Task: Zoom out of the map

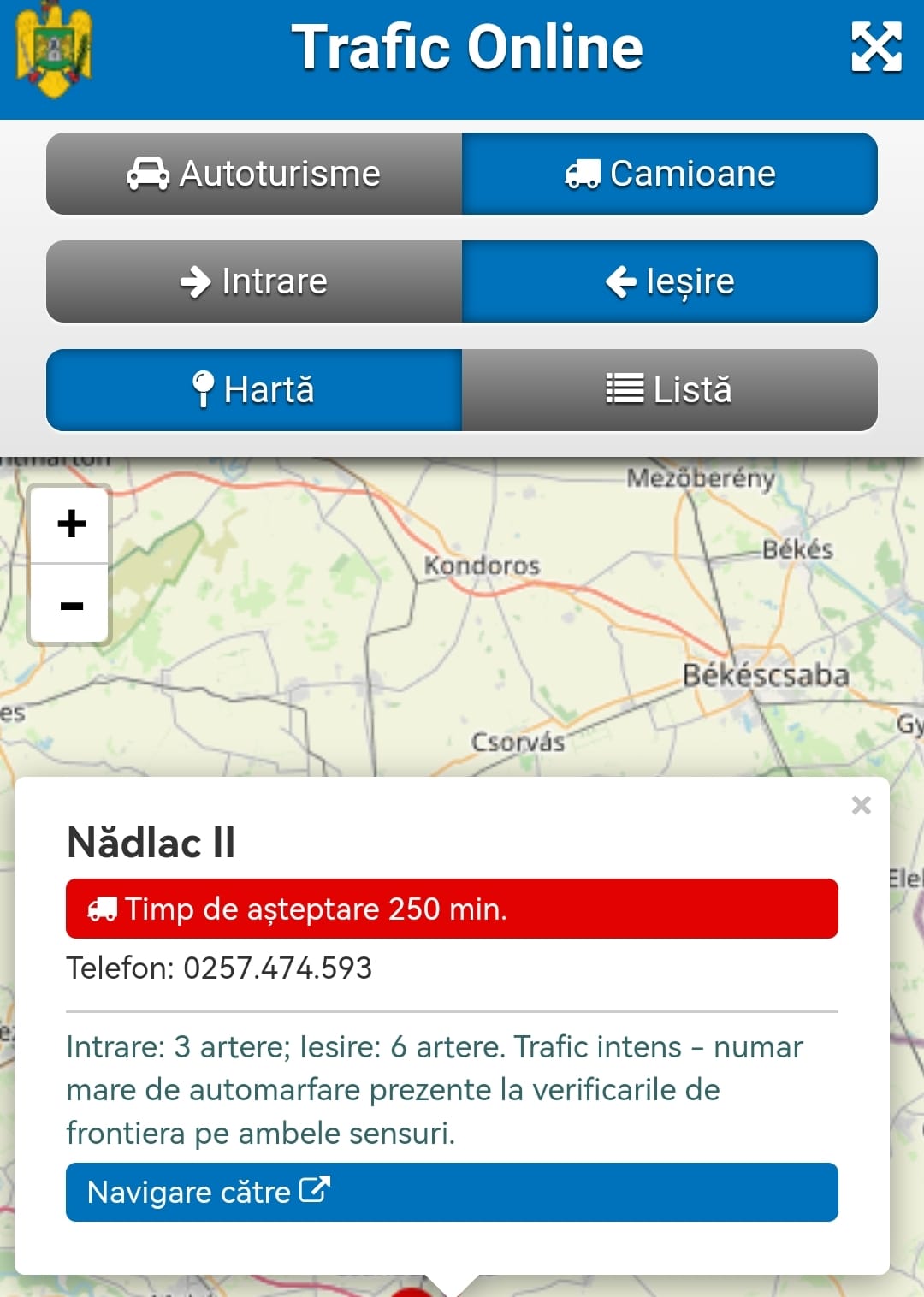Action: [71, 604]
